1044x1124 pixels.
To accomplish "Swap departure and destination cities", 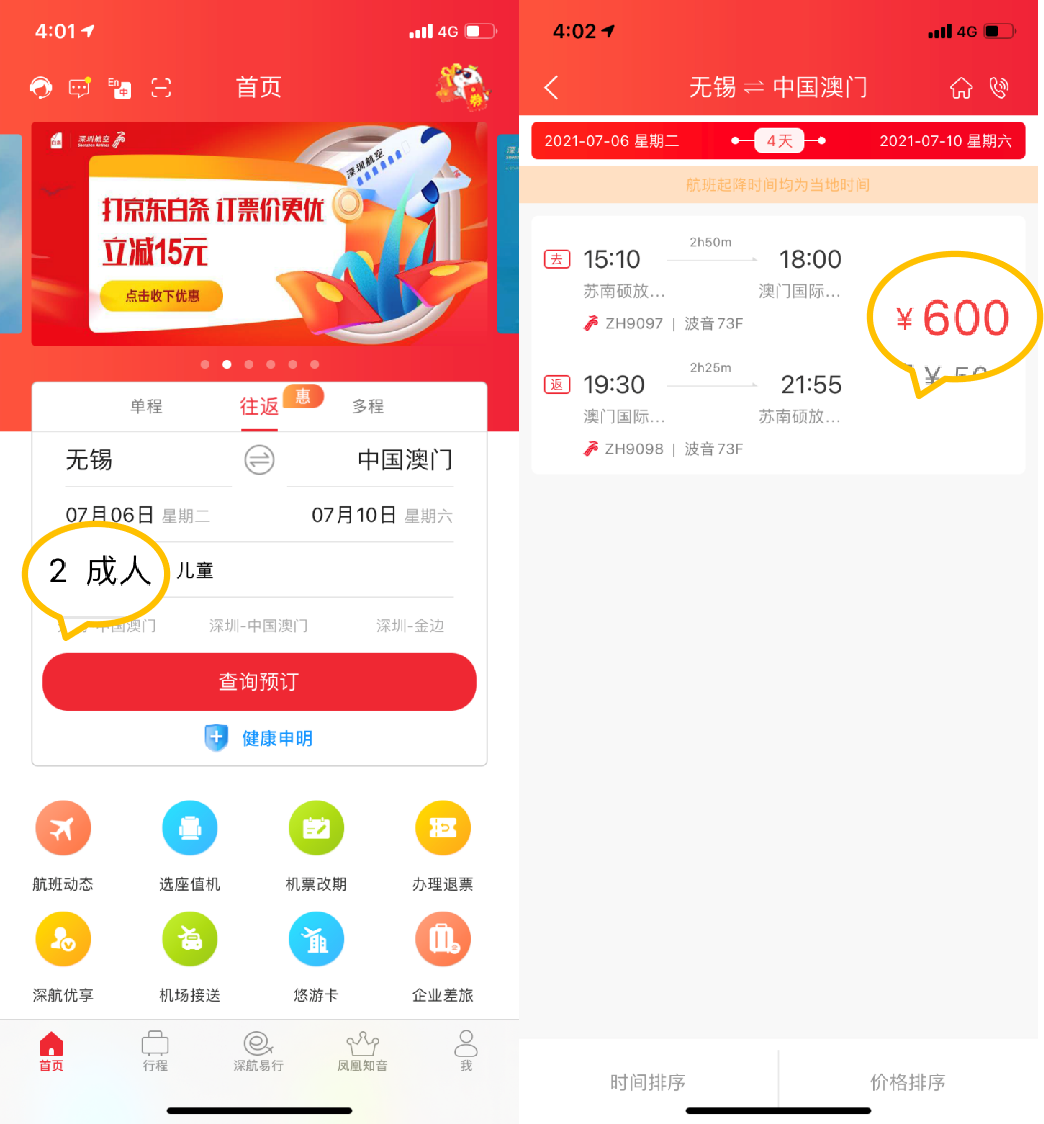I will pos(259,460).
